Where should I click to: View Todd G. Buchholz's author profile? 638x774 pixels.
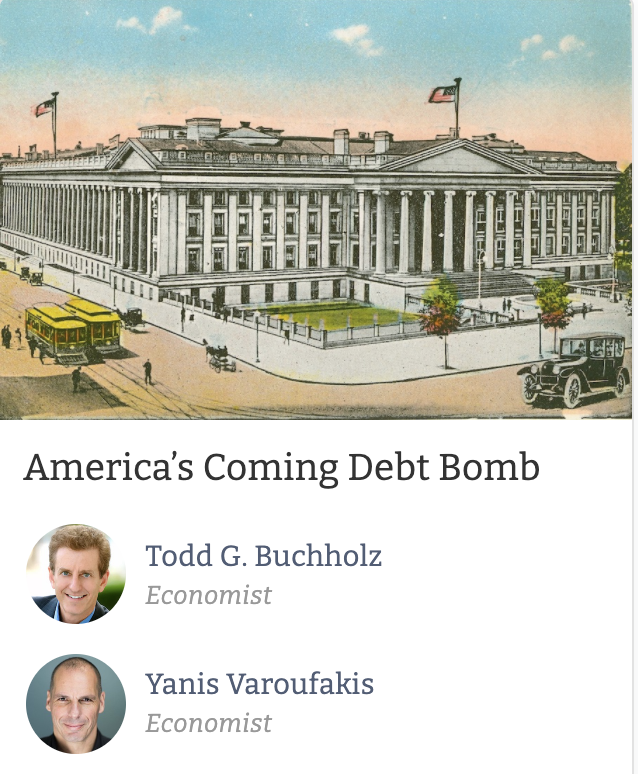pos(263,556)
